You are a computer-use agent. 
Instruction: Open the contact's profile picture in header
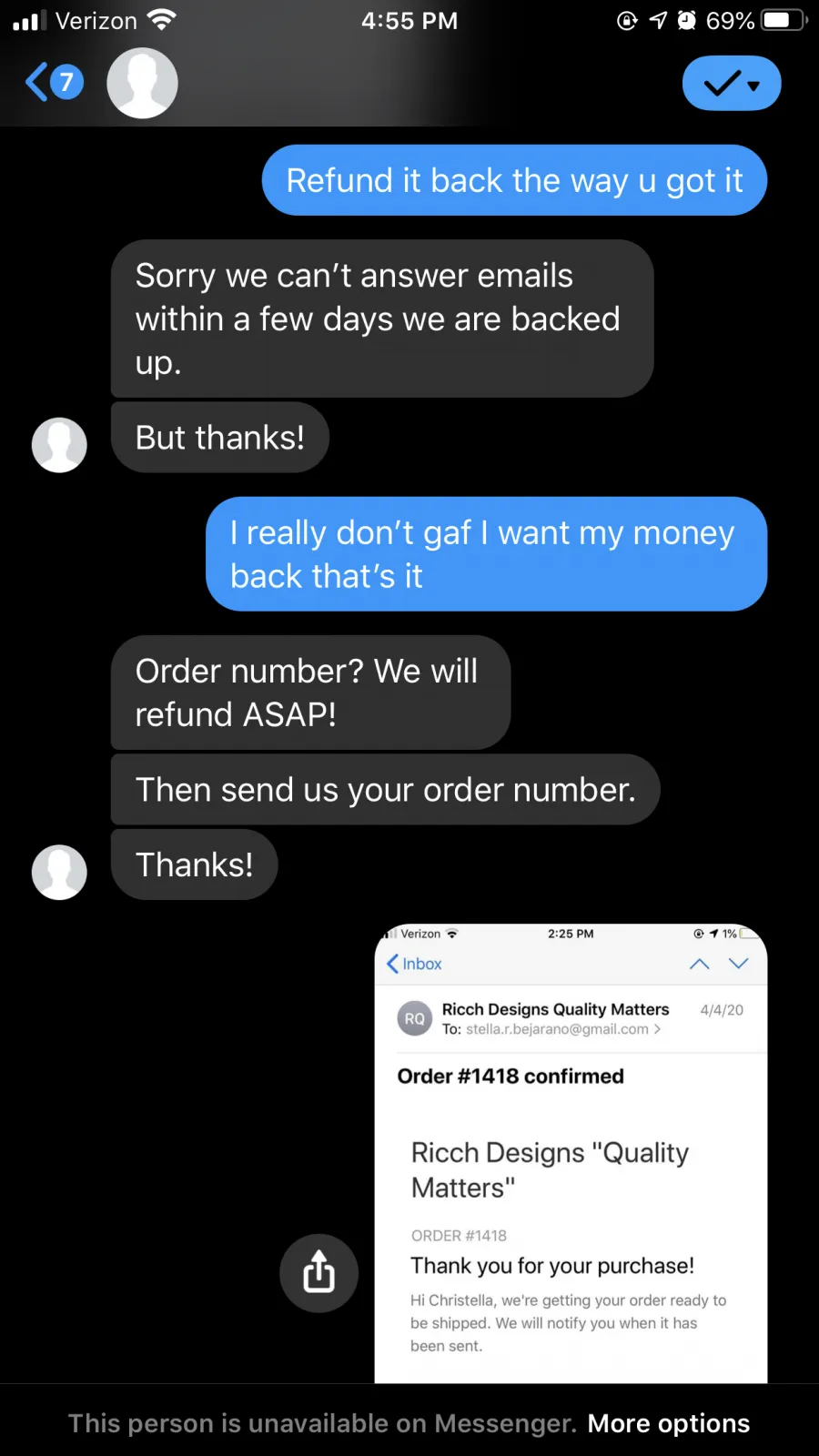coord(142,83)
